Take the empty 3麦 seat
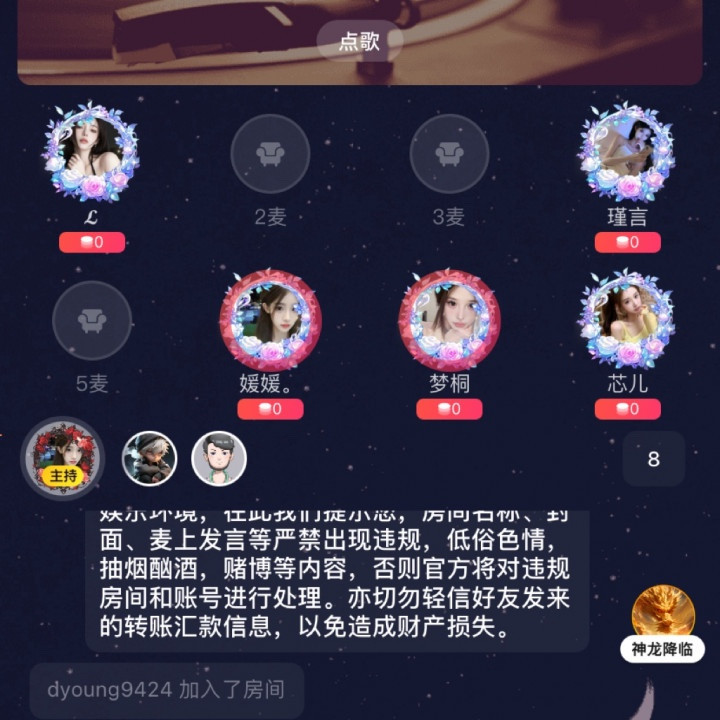The width and height of the screenshot is (720, 720). click(449, 154)
